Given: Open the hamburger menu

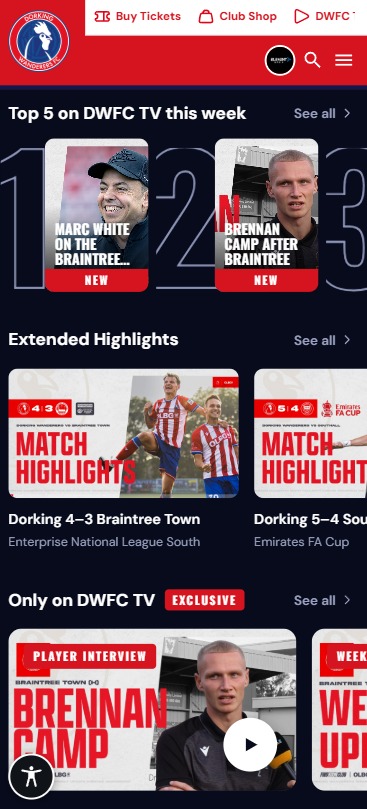Looking at the screenshot, I should [344, 60].
